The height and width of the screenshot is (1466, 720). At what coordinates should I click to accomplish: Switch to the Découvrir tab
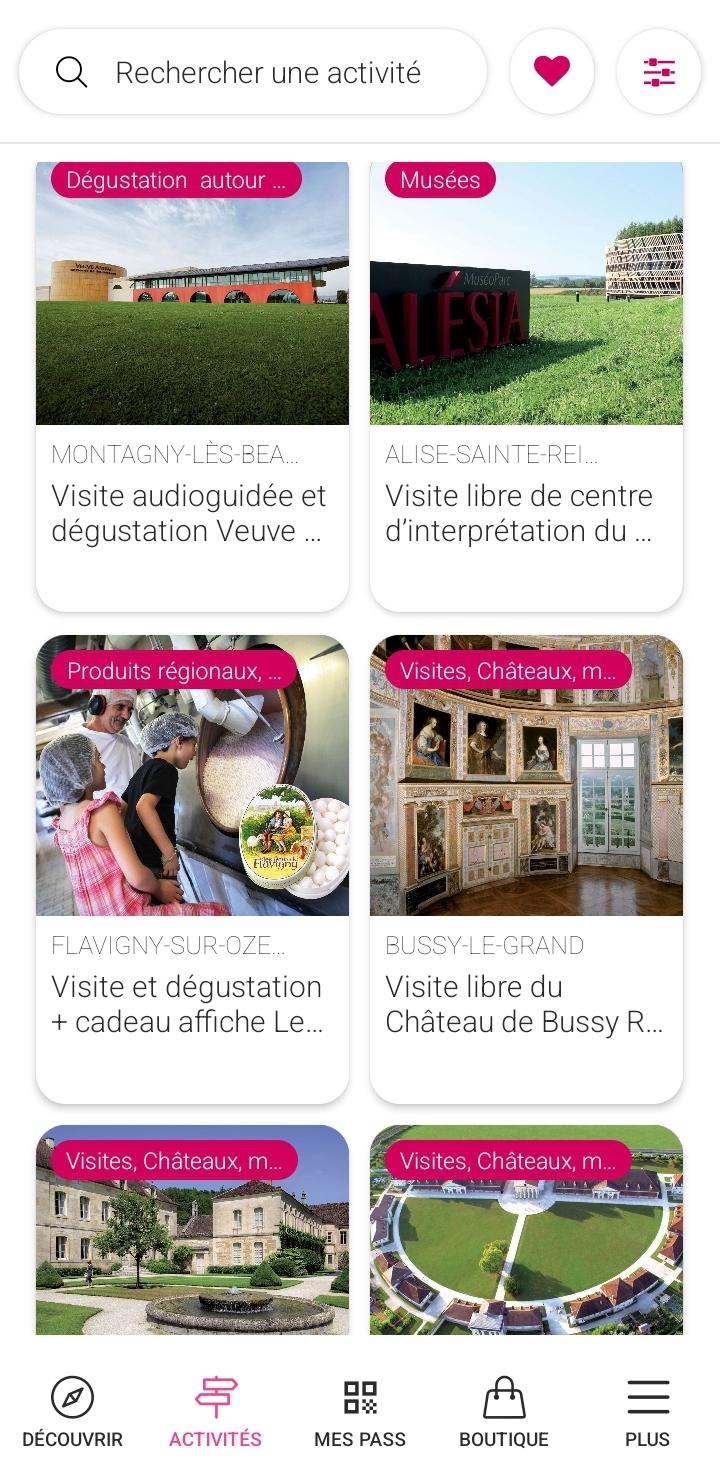72,1412
